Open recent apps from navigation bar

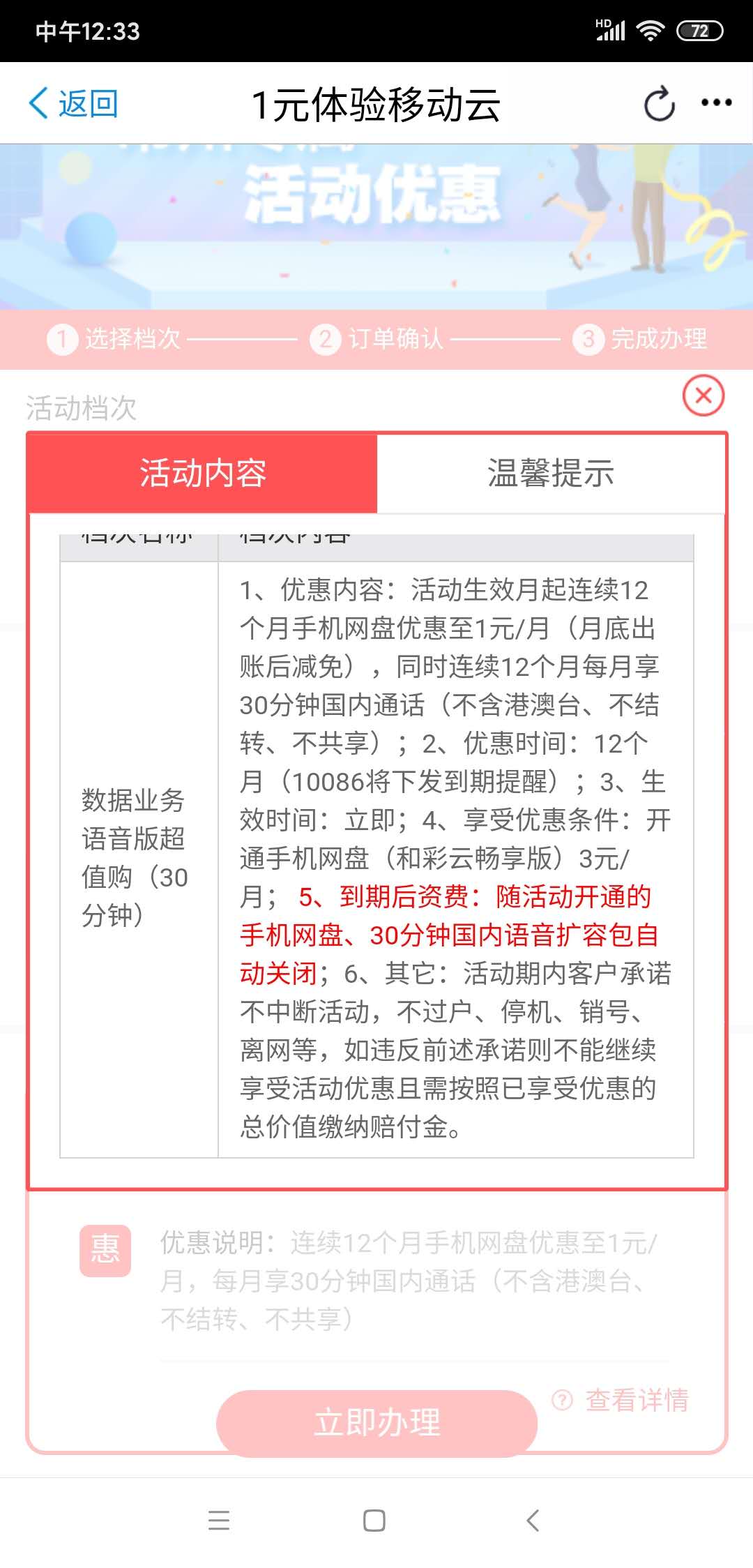coord(219,1521)
